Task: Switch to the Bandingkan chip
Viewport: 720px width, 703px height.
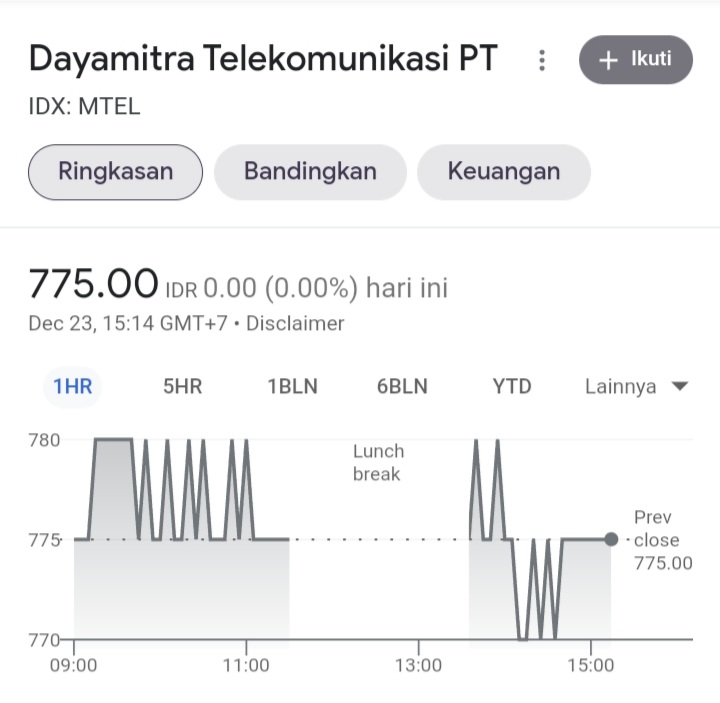Action: pyautogui.click(x=310, y=172)
